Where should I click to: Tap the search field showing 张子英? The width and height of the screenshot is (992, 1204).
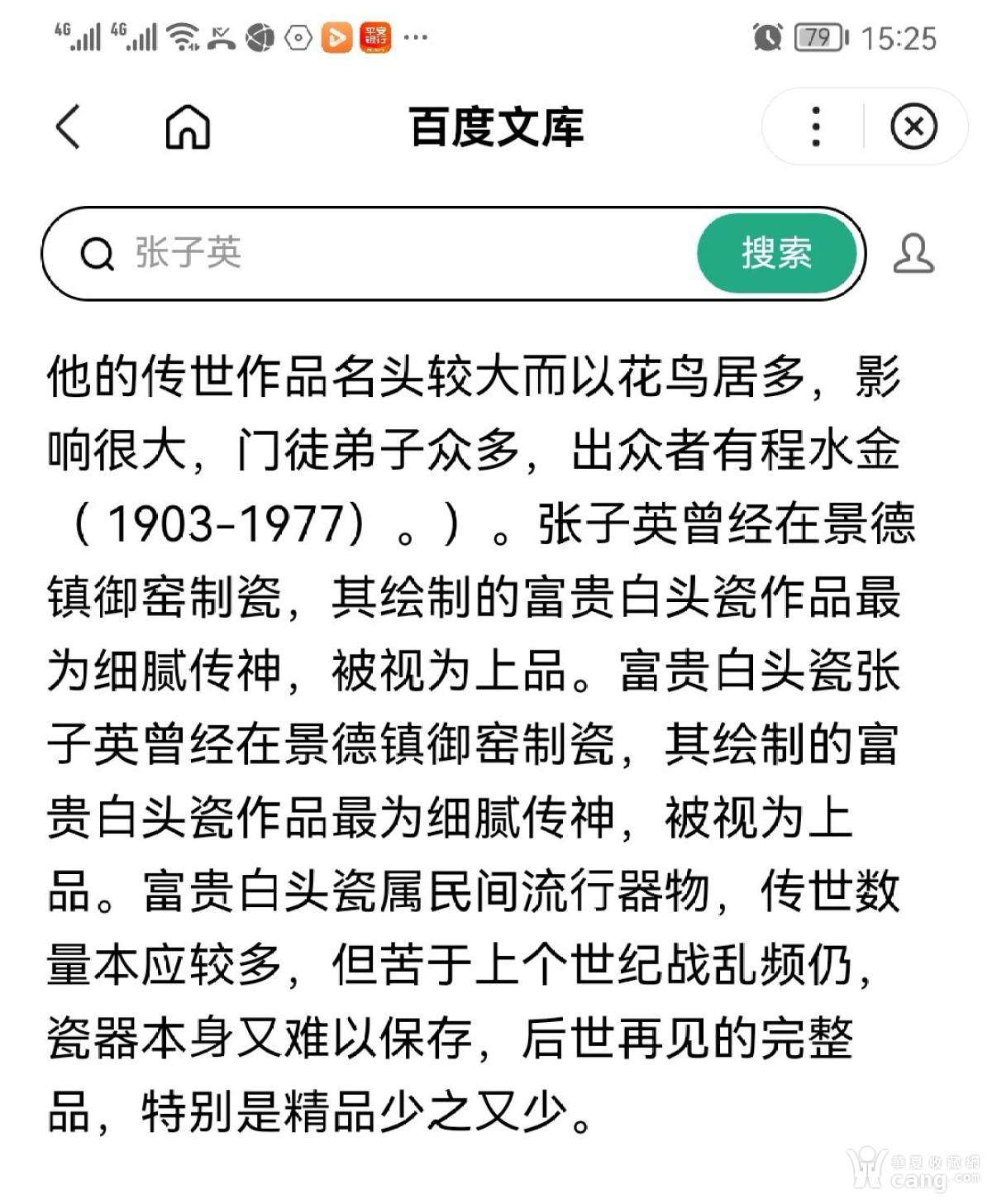point(397,253)
